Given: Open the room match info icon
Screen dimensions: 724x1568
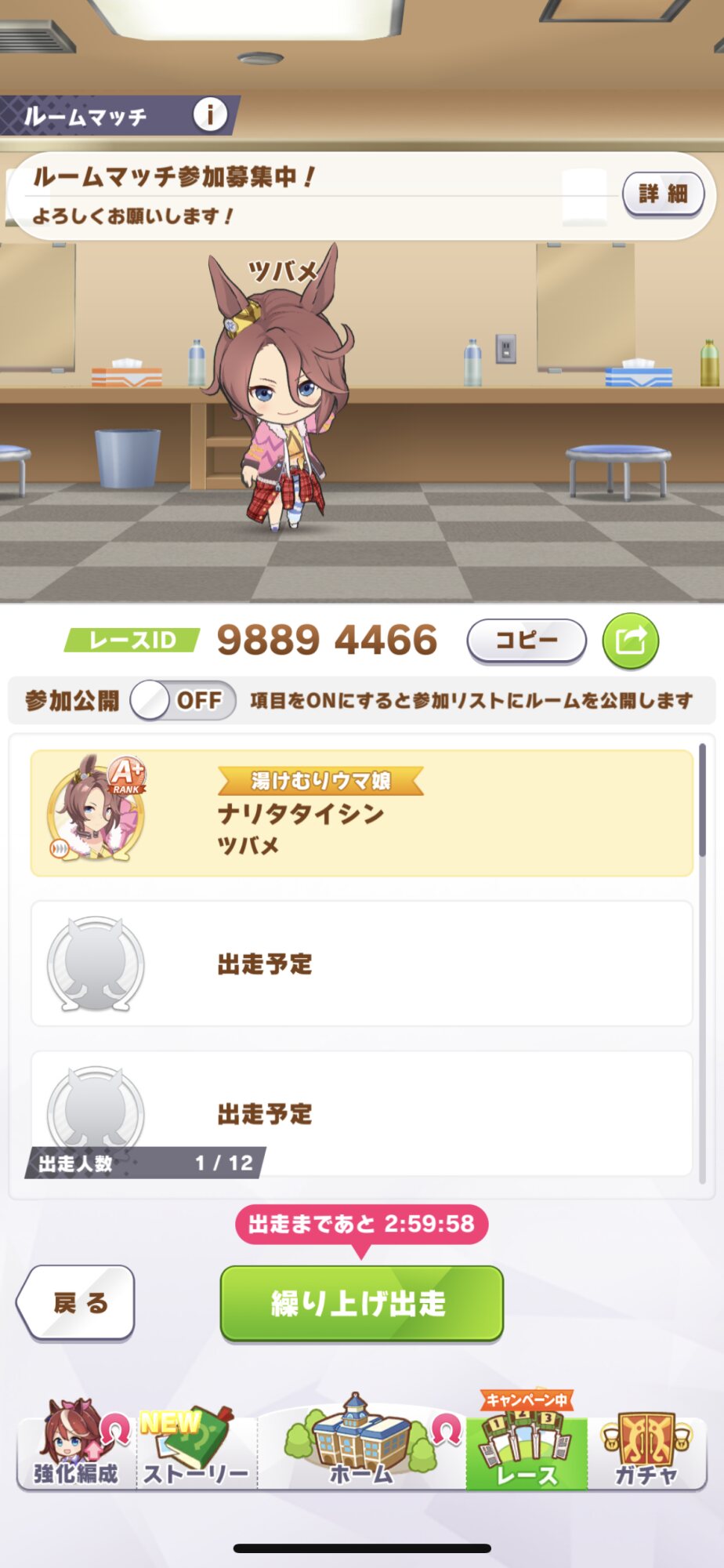Looking at the screenshot, I should click(209, 115).
